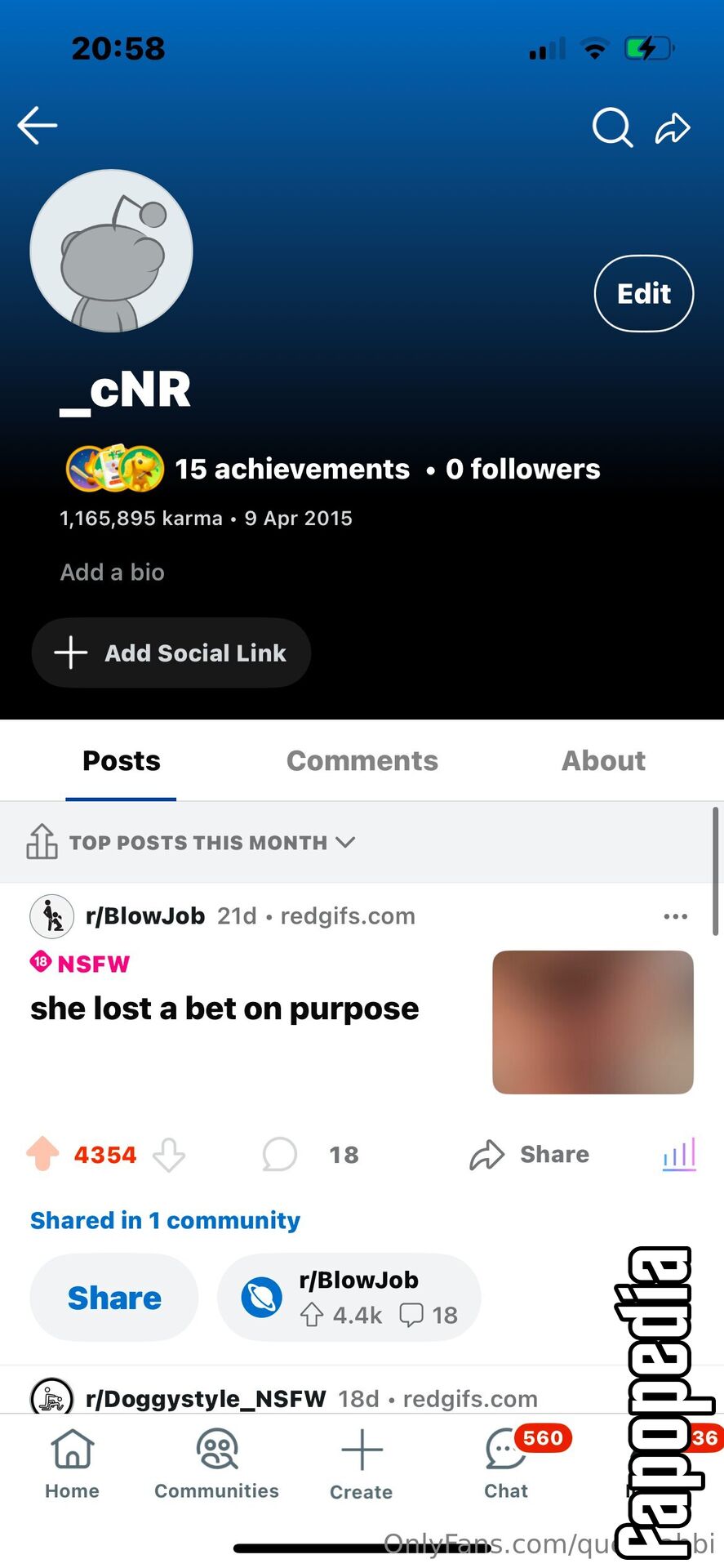Viewport: 724px width, 1568px height.
Task: Tap the blue Share pill button
Action: 114,1298
